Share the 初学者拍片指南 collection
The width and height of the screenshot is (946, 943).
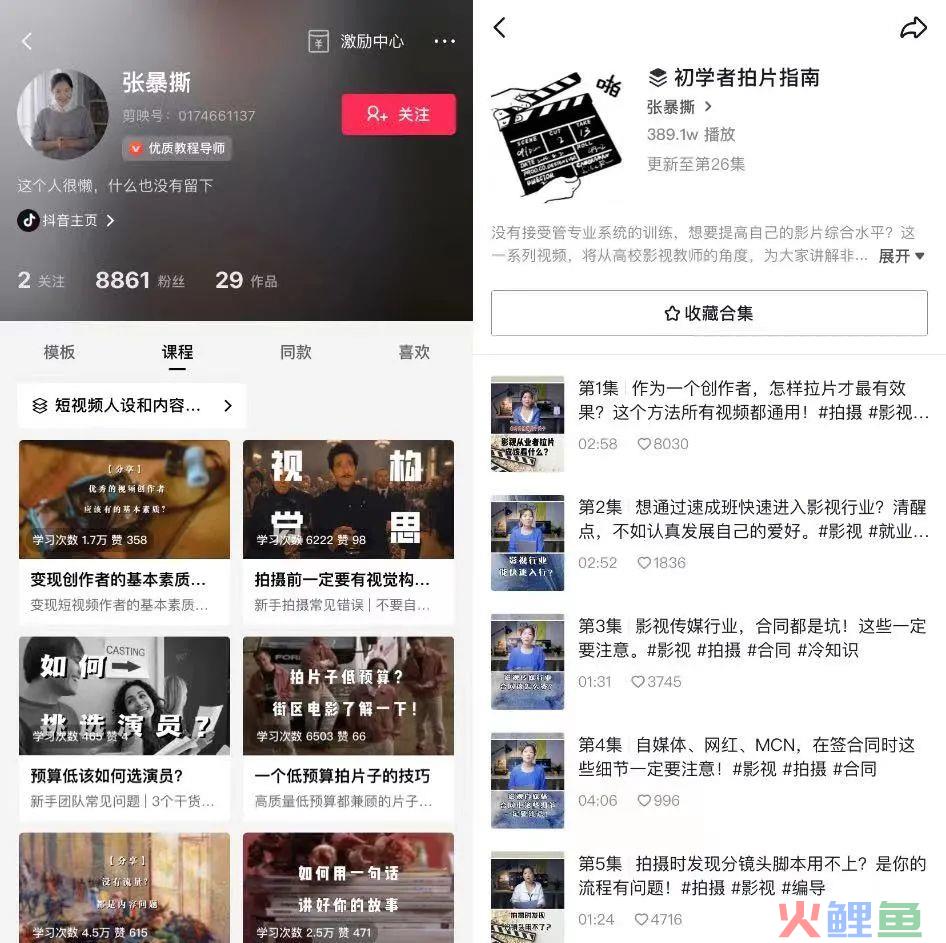coord(913,28)
